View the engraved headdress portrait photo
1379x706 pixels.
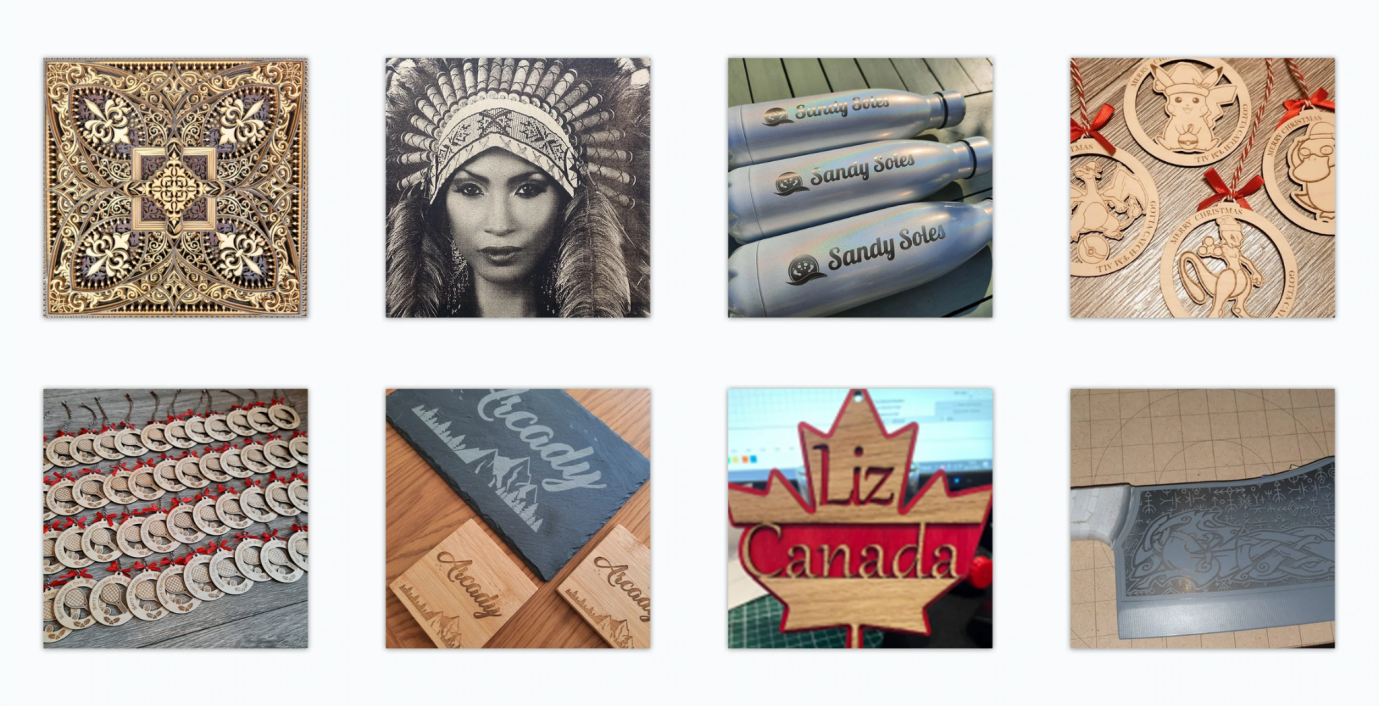(x=518, y=187)
